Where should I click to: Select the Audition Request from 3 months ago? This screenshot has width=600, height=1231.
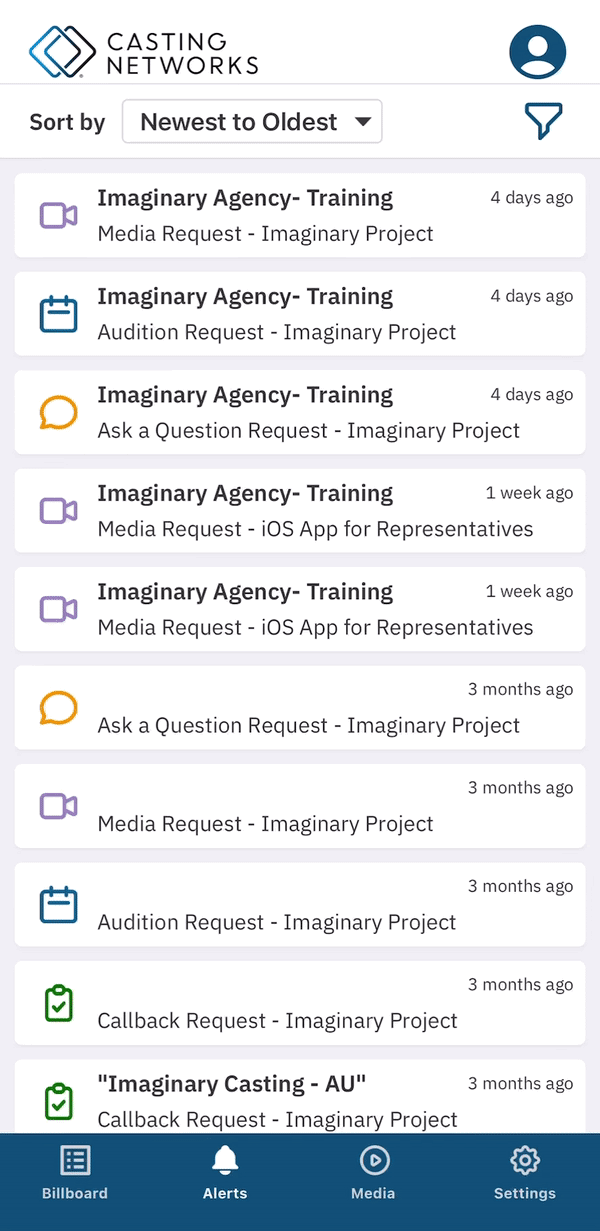(x=300, y=905)
